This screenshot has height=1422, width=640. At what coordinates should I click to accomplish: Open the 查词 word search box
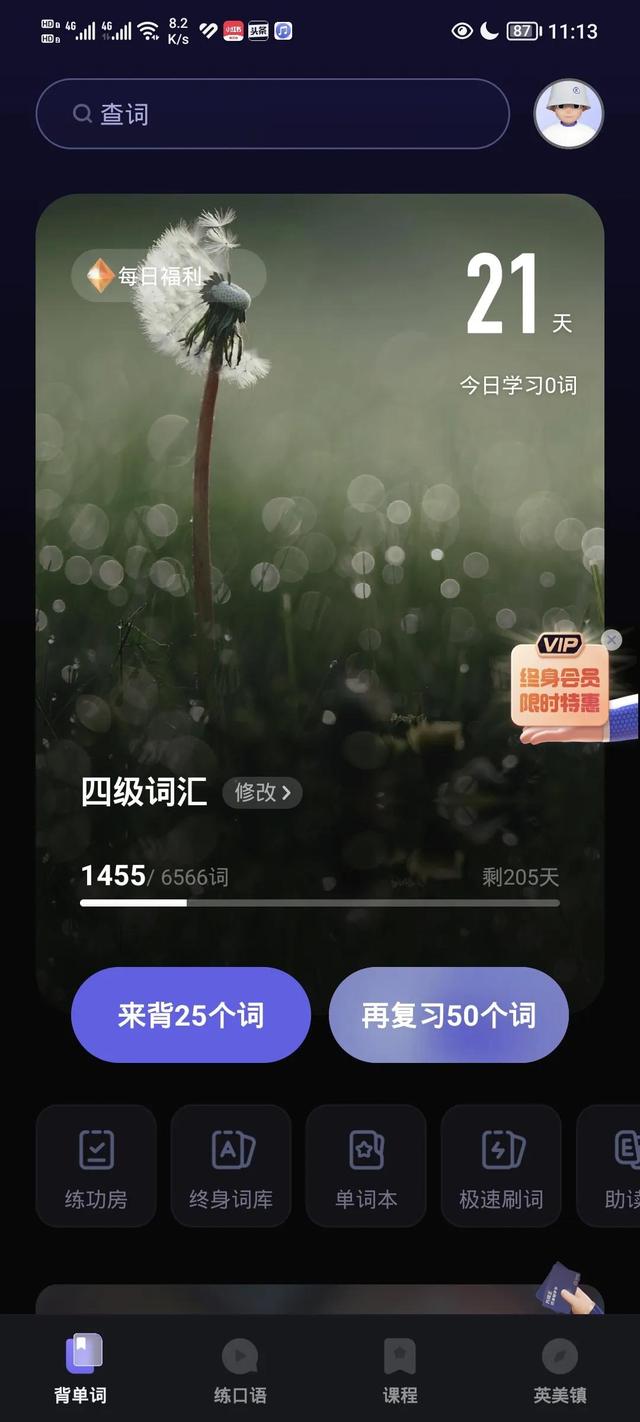272,114
